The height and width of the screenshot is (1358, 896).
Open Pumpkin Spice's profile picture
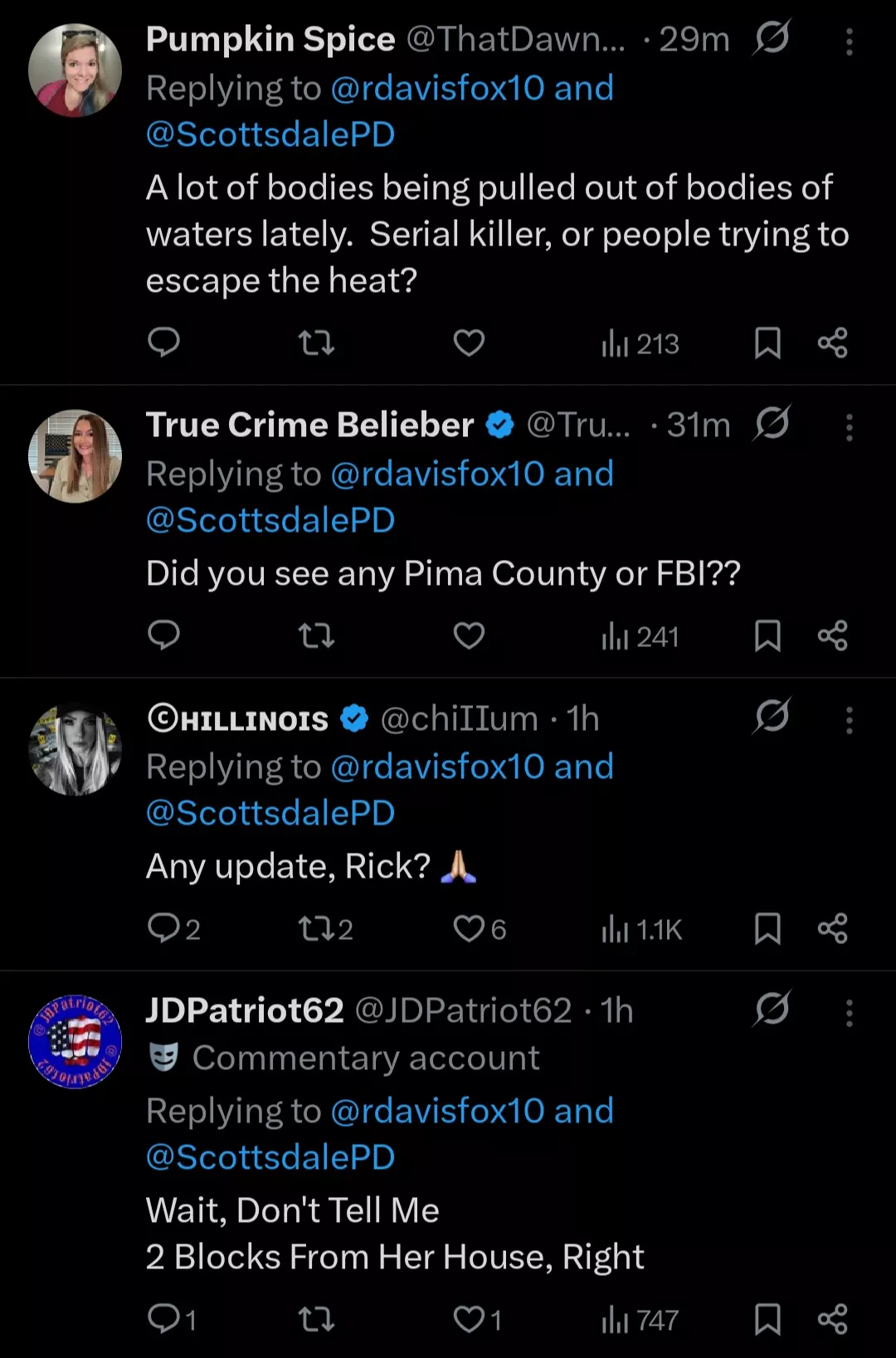point(75,71)
